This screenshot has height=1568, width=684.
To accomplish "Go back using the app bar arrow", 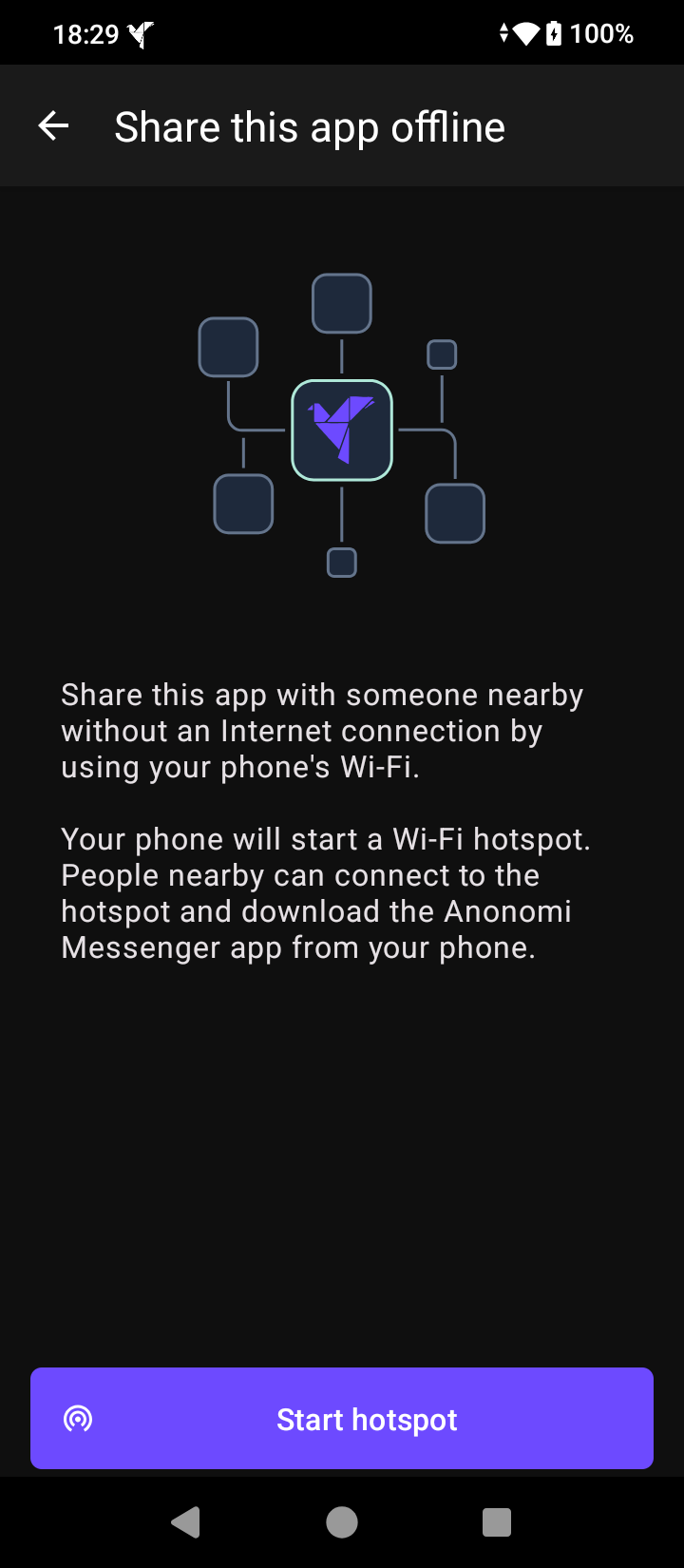I will coord(54,126).
